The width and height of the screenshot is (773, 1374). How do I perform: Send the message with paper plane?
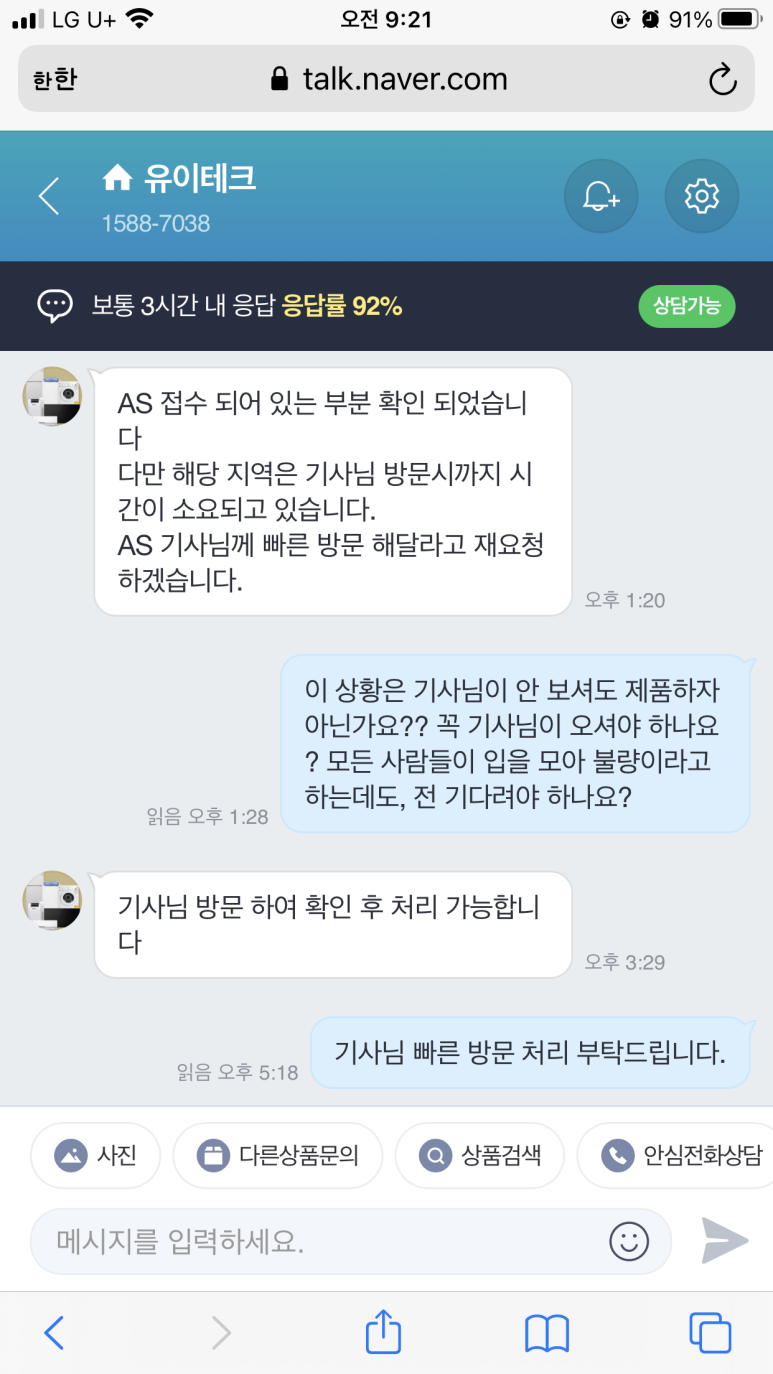pos(724,1241)
